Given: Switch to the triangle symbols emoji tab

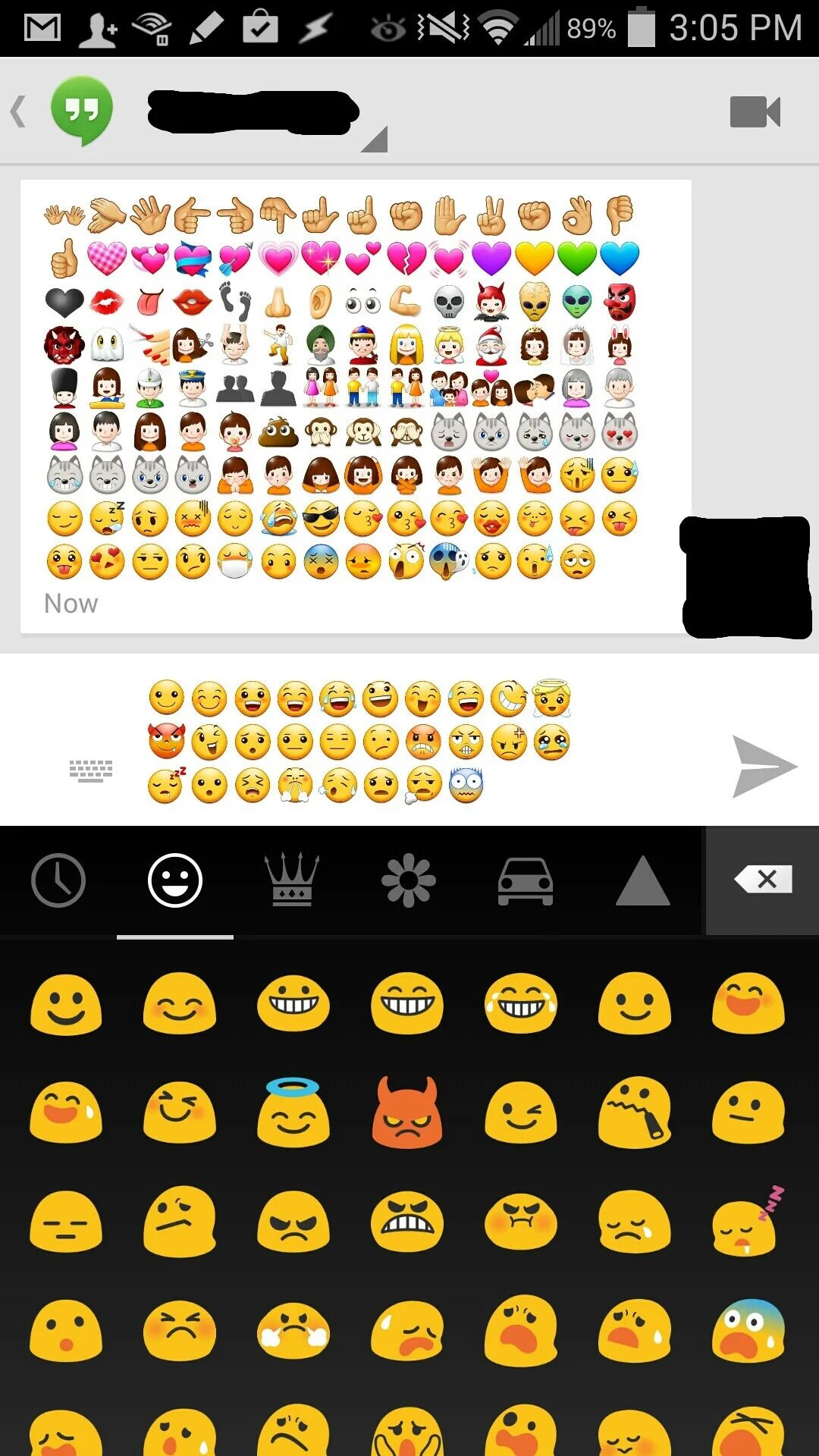Looking at the screenshot, I should coord(642,880).
